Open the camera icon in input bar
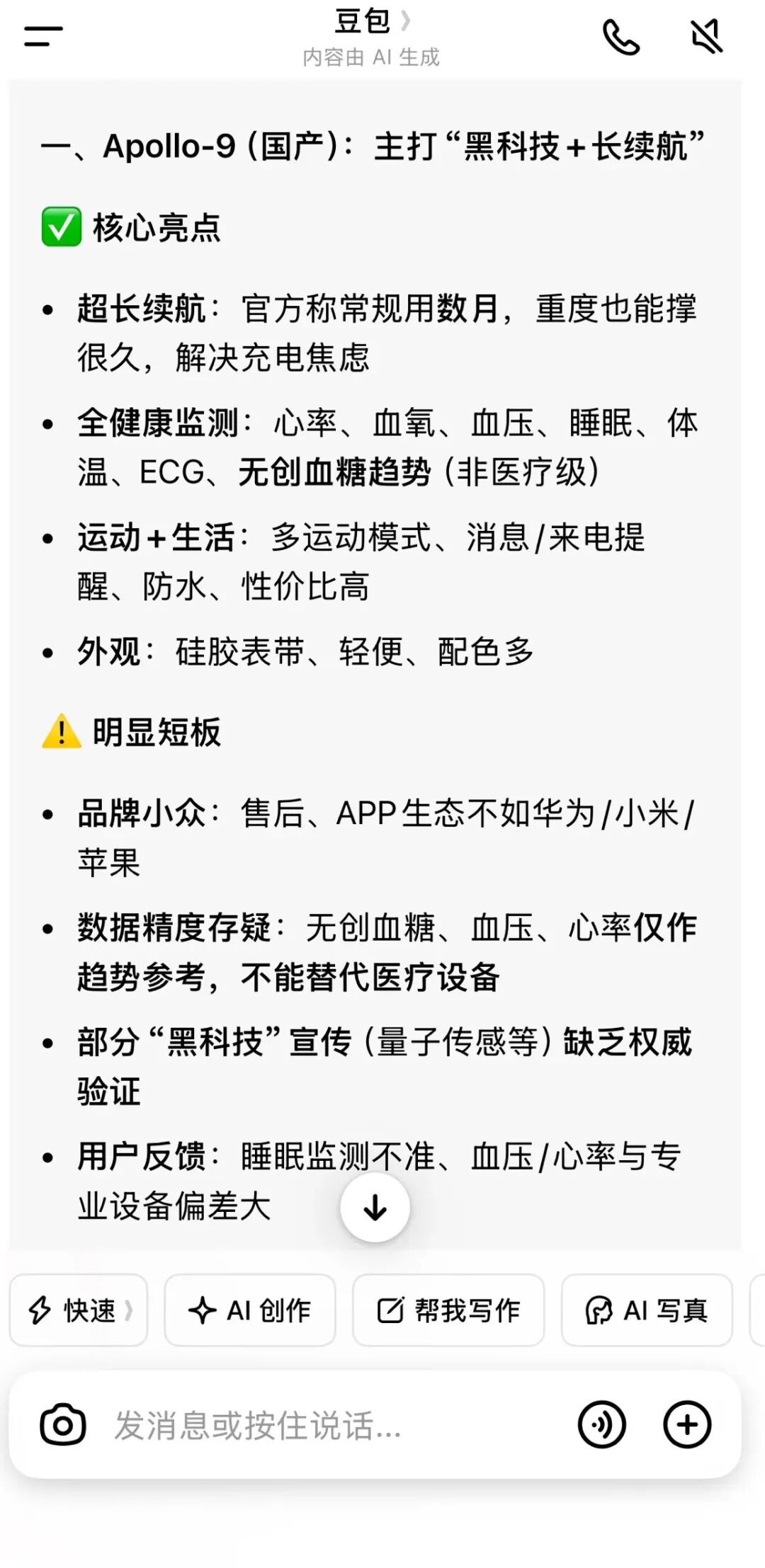765x1568 pixels. click(x=62, y=1424)
